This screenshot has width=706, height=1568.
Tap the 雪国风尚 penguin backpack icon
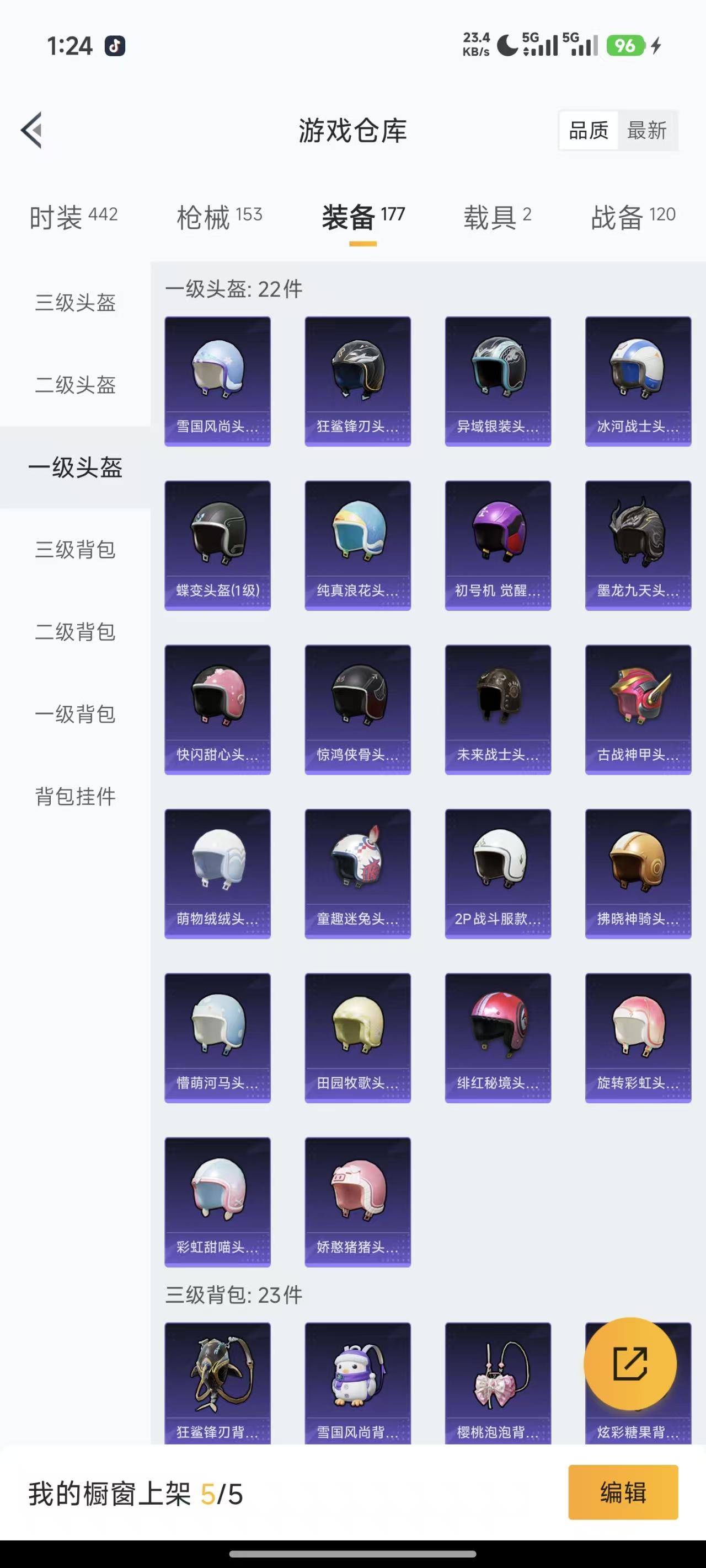click(357, 1382)
